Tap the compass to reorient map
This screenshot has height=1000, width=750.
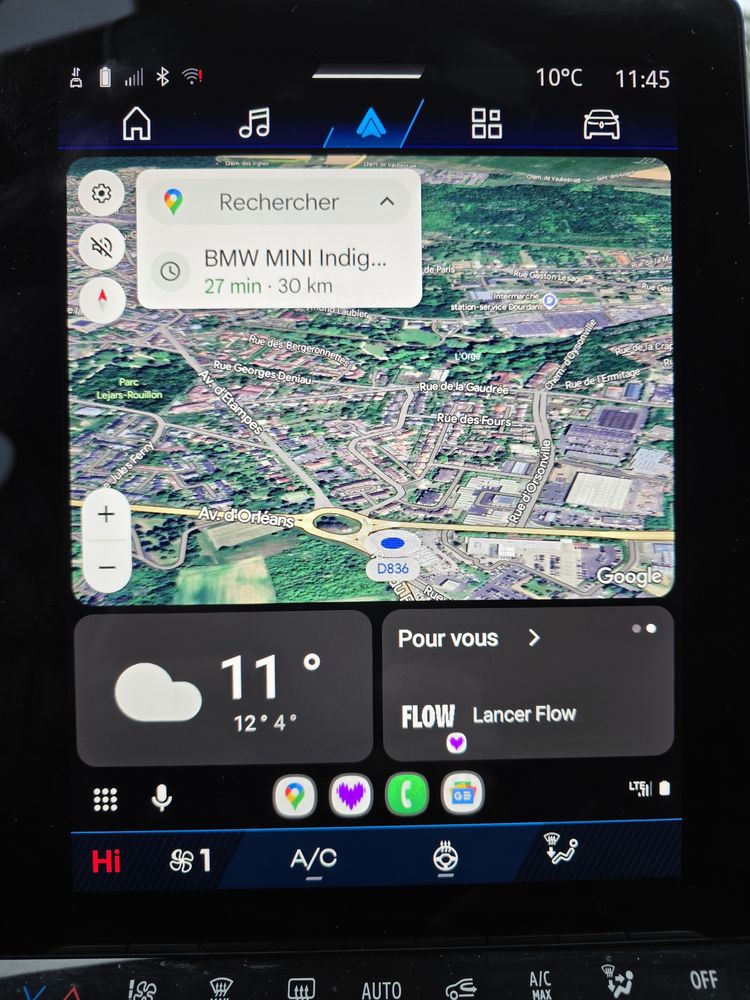pyautogui.click(x=101, y=299)
